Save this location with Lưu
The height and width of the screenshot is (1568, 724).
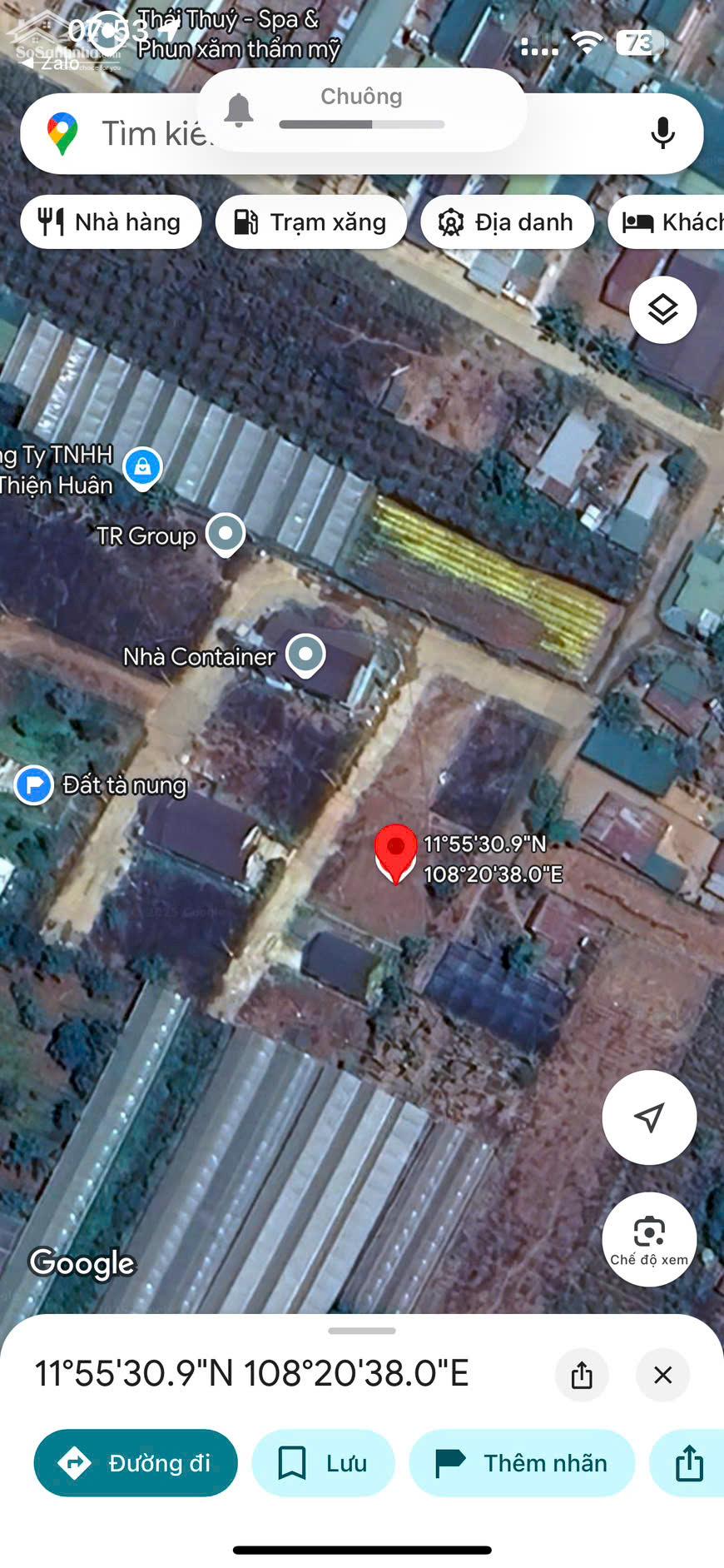pyautogui.click(x=323, y=1463)
